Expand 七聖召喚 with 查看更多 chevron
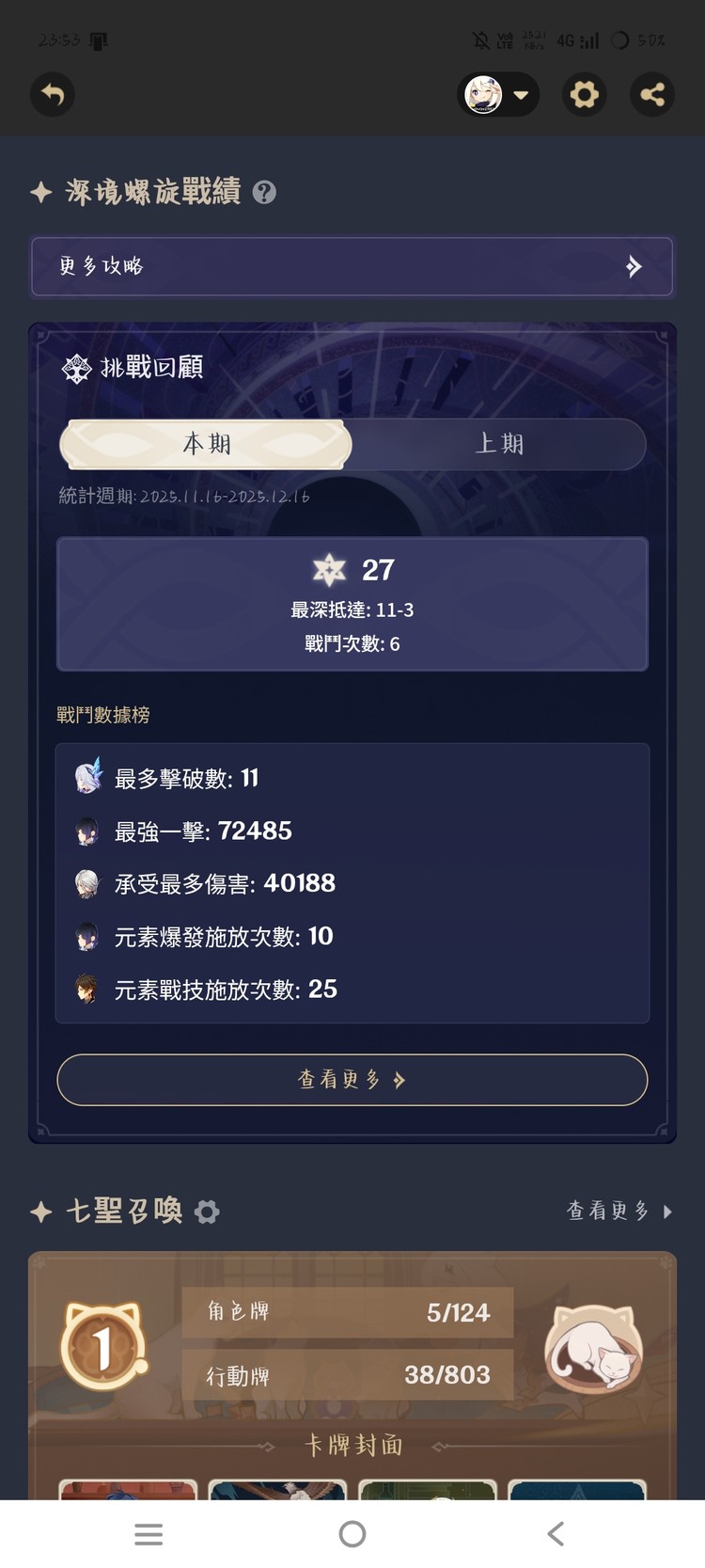This screenshot has height=1568, width=705. tap(666, 1212)
